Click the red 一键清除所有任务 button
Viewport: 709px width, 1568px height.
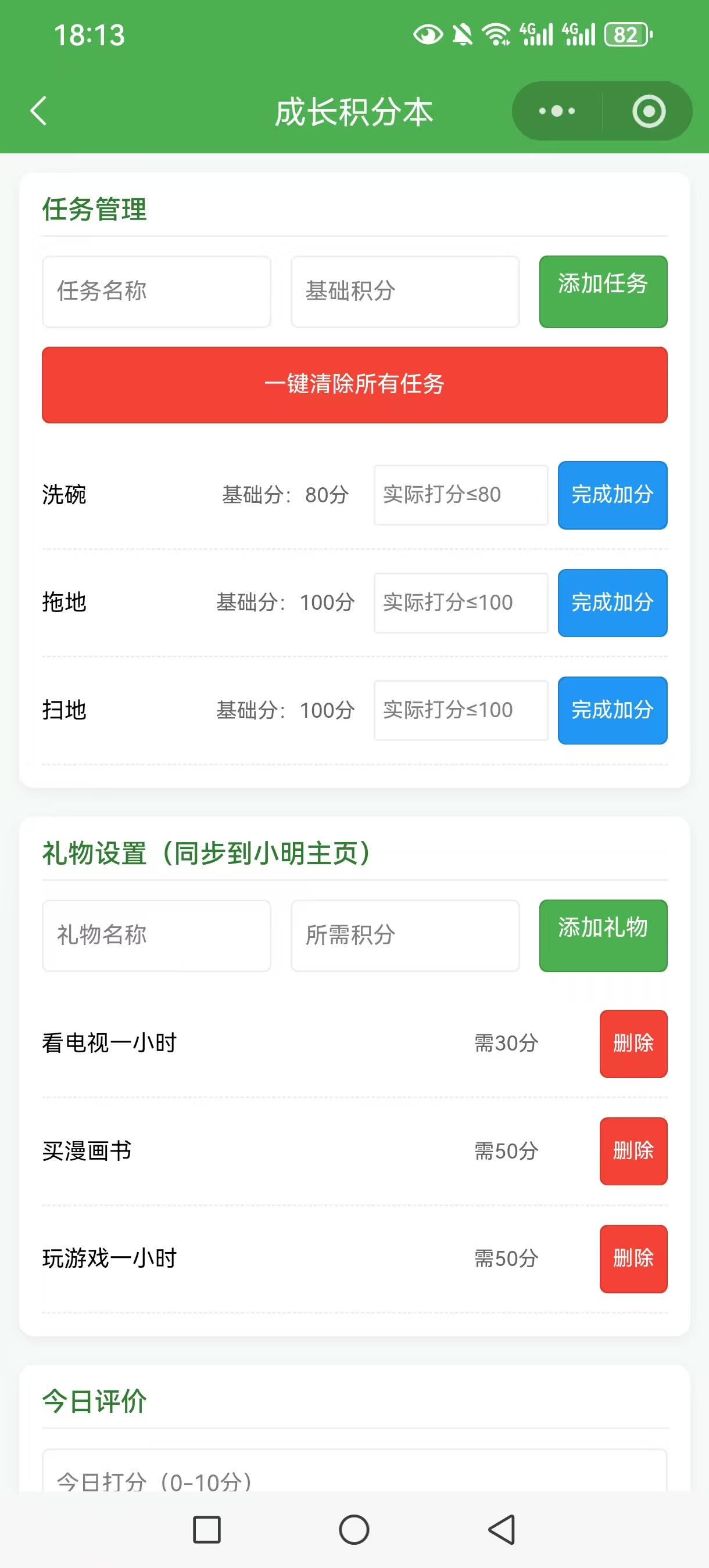coord(354,384)
